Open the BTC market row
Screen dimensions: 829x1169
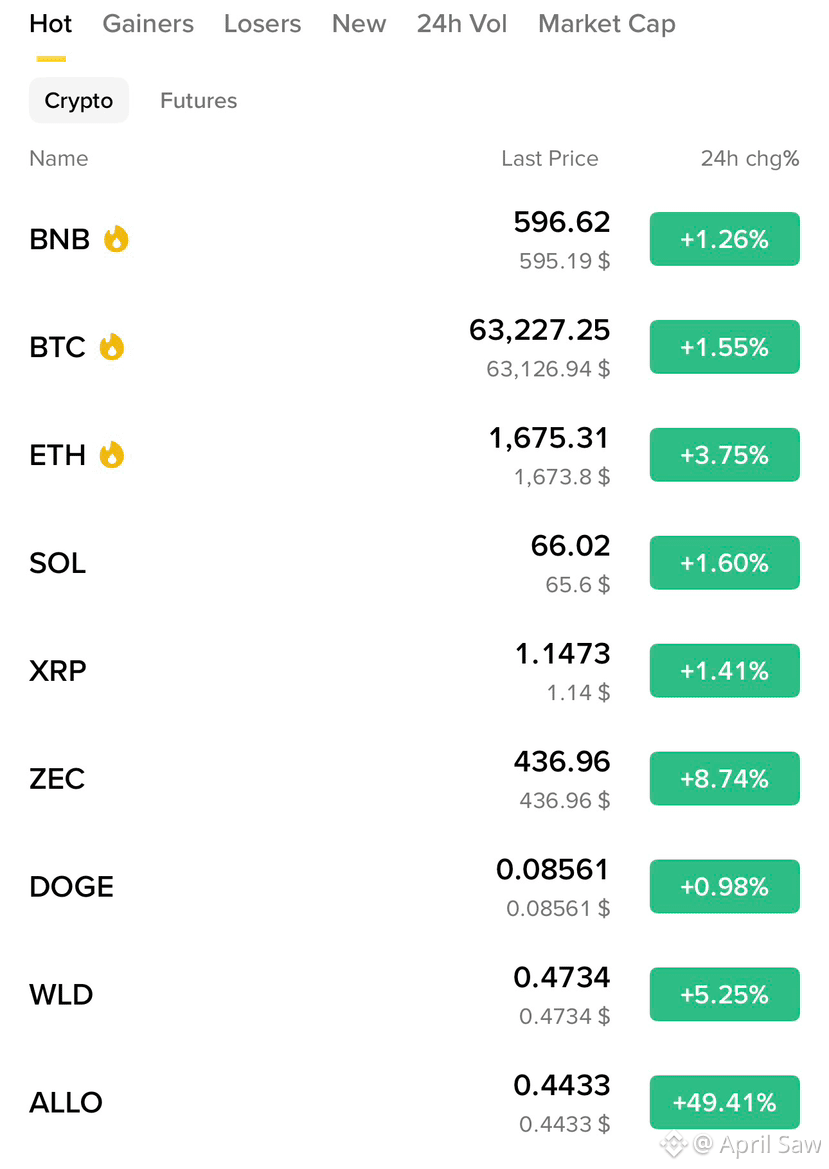(414, 347)
